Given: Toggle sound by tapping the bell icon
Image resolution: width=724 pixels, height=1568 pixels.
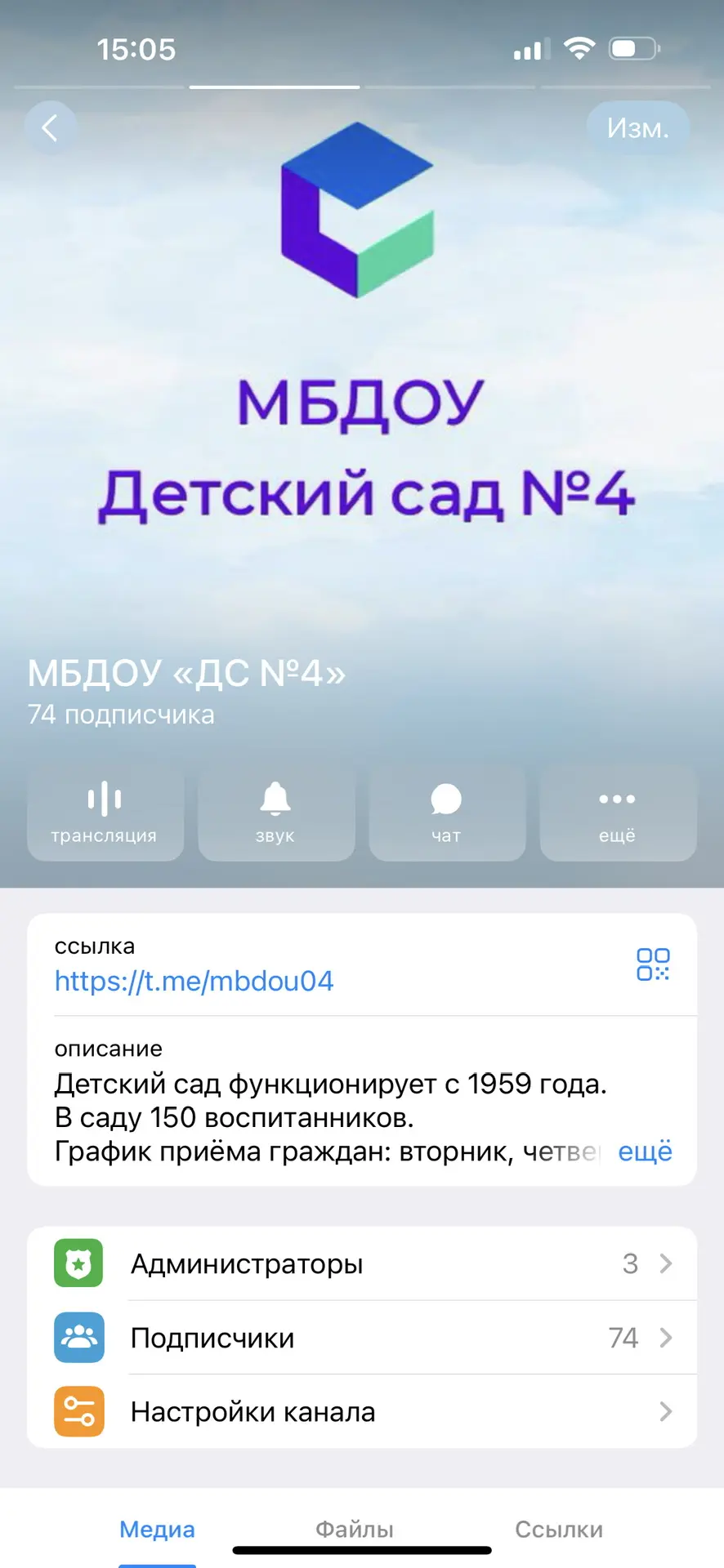Looking at the screenshot, I should point(275,799).
